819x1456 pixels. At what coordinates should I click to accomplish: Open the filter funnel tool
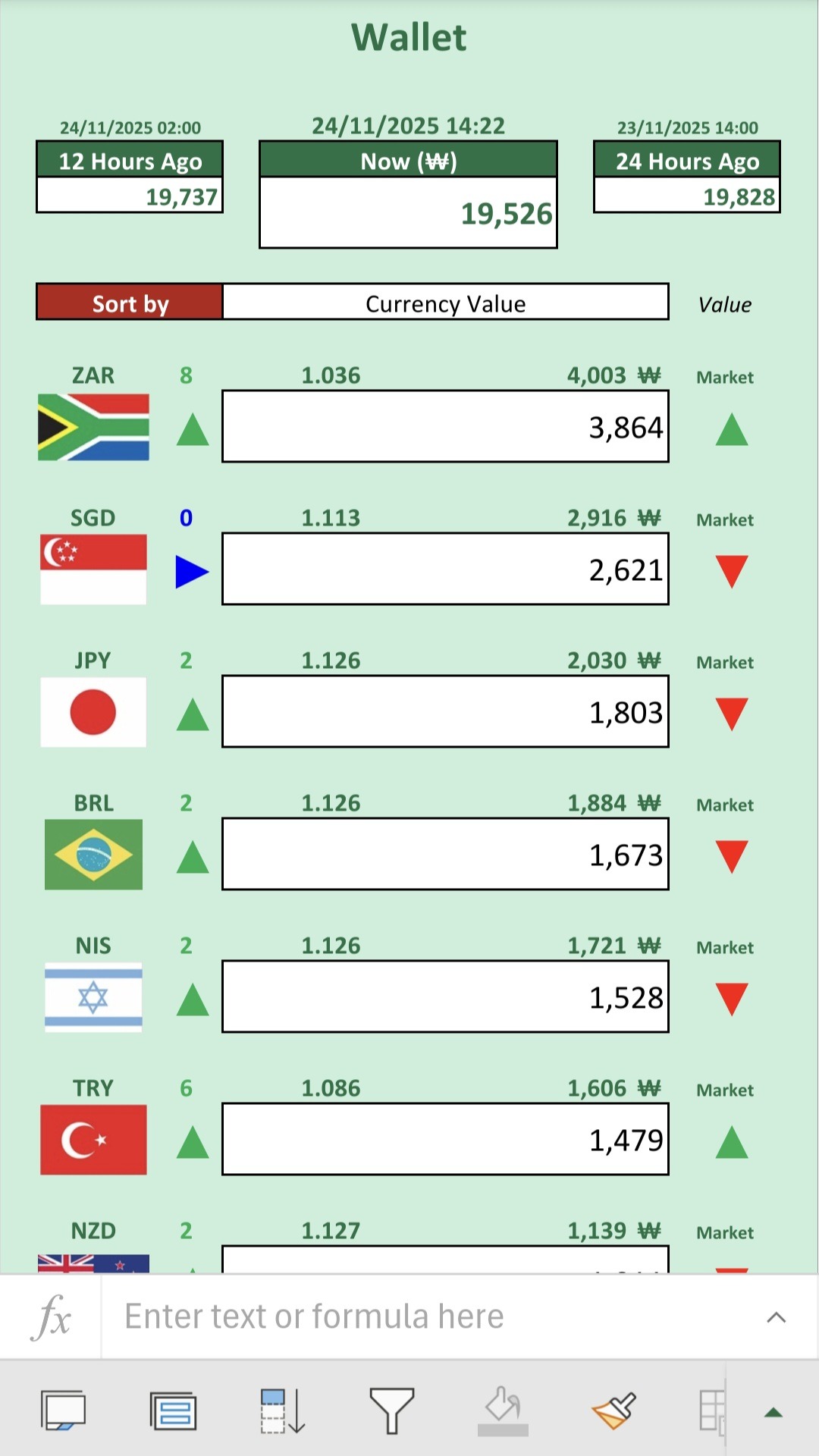[x=391, y=1410]
